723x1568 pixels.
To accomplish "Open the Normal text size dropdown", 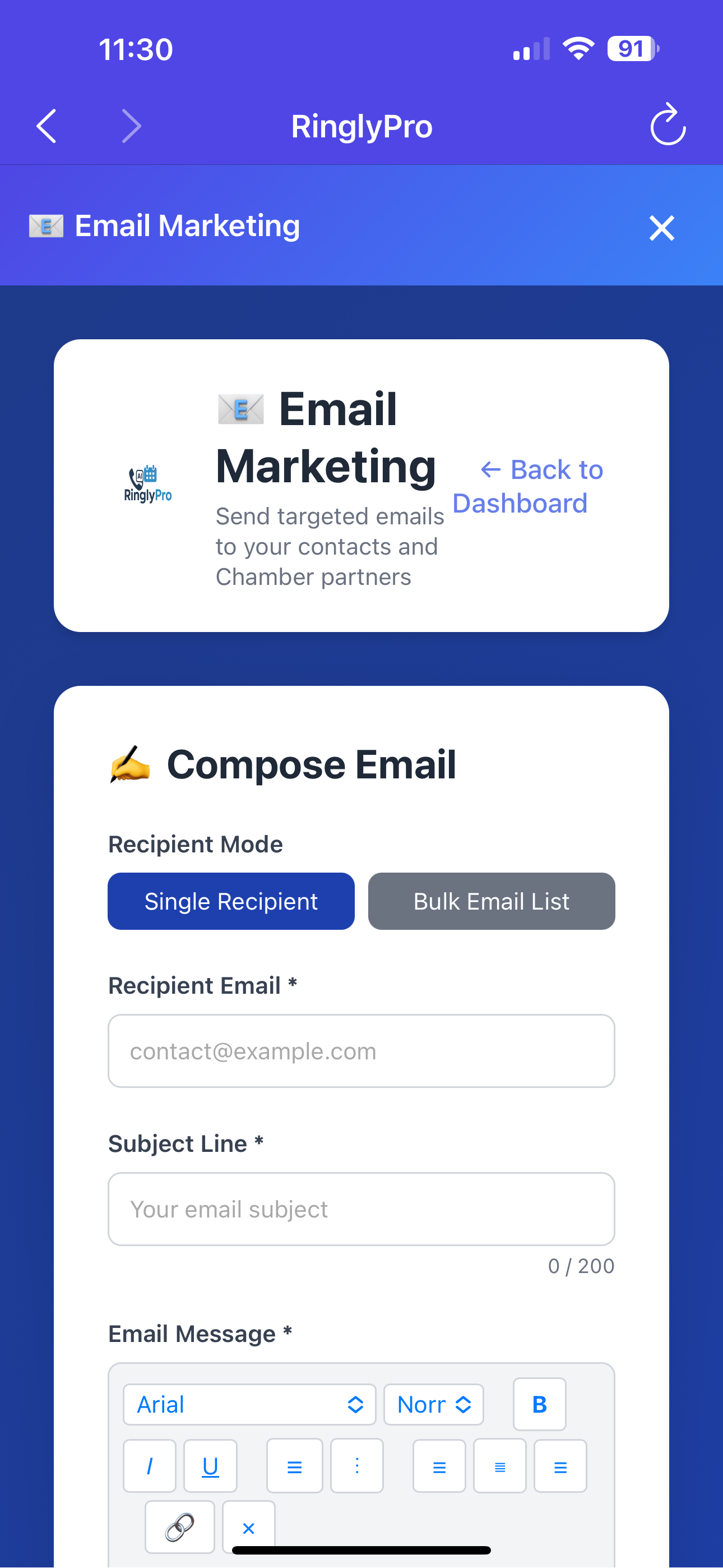I will pyautogui.click(x=433, y=1404).
